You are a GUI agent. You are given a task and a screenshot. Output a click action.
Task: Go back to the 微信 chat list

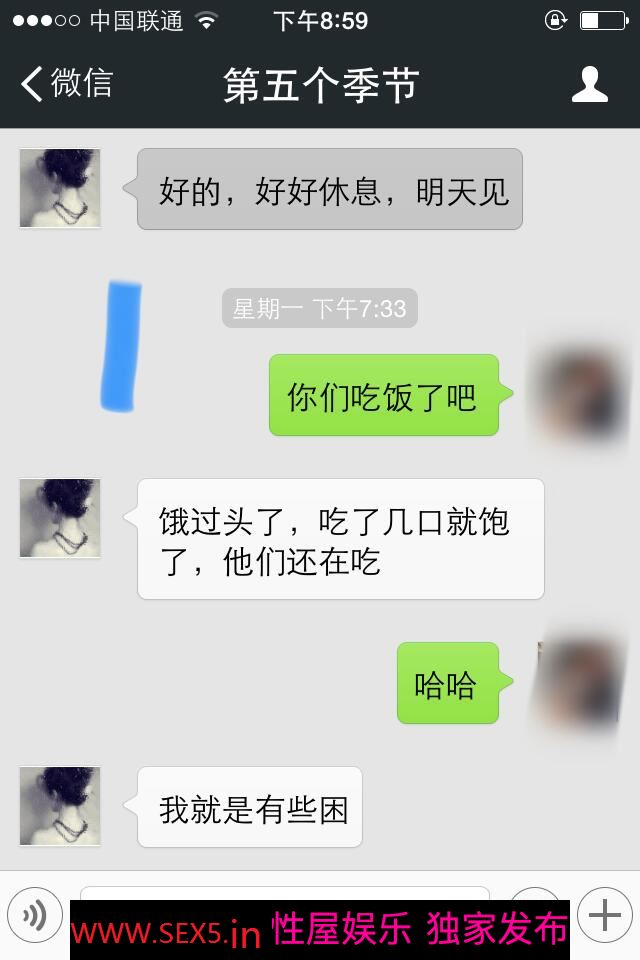(66, 84)
